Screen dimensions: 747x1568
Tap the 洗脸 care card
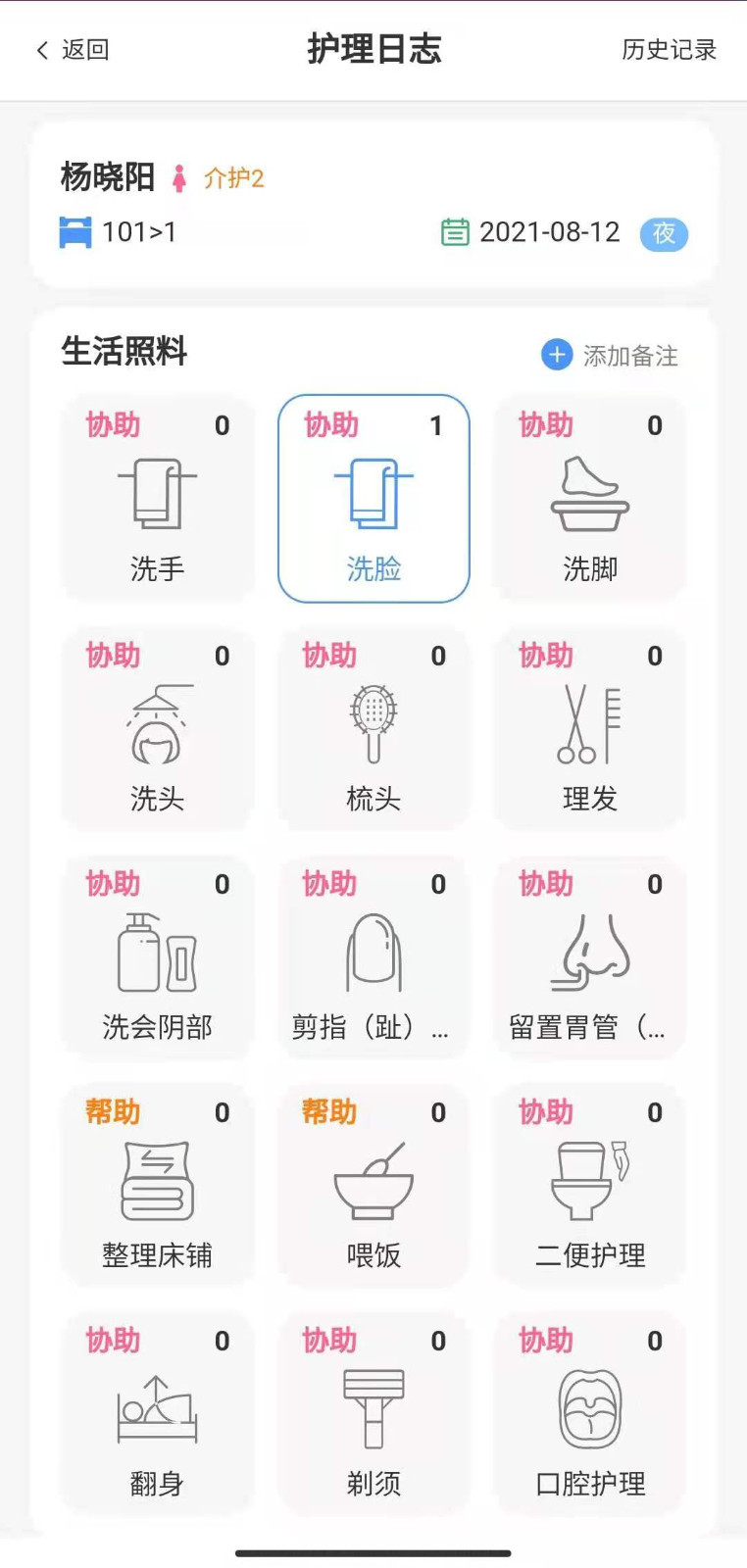373,498
